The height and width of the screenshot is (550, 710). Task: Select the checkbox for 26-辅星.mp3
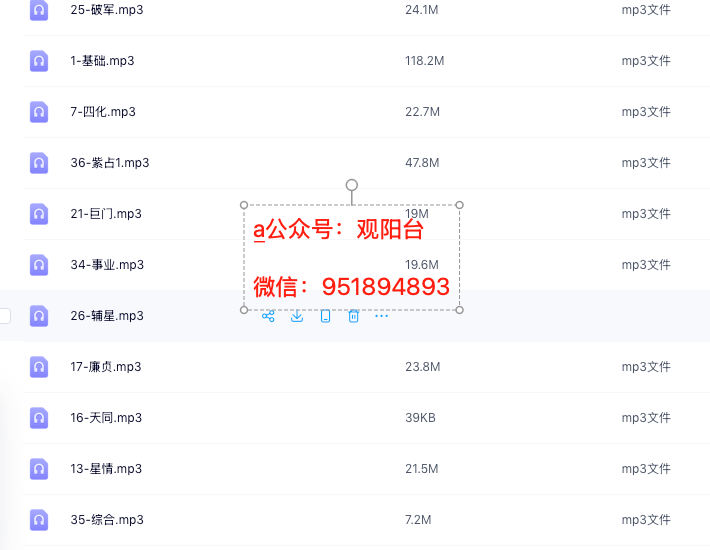(x=5, y=315)
